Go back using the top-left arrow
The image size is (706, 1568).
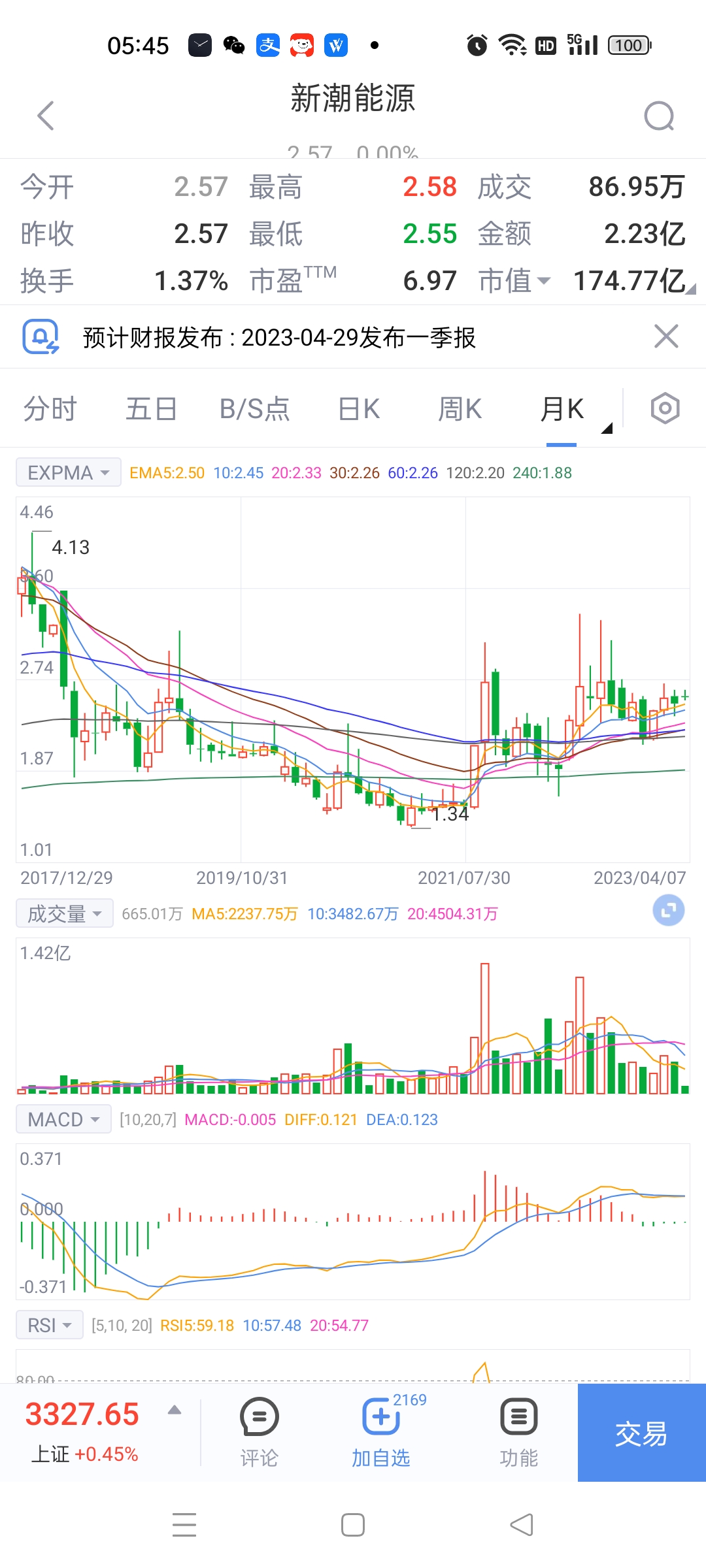(45, 116)
